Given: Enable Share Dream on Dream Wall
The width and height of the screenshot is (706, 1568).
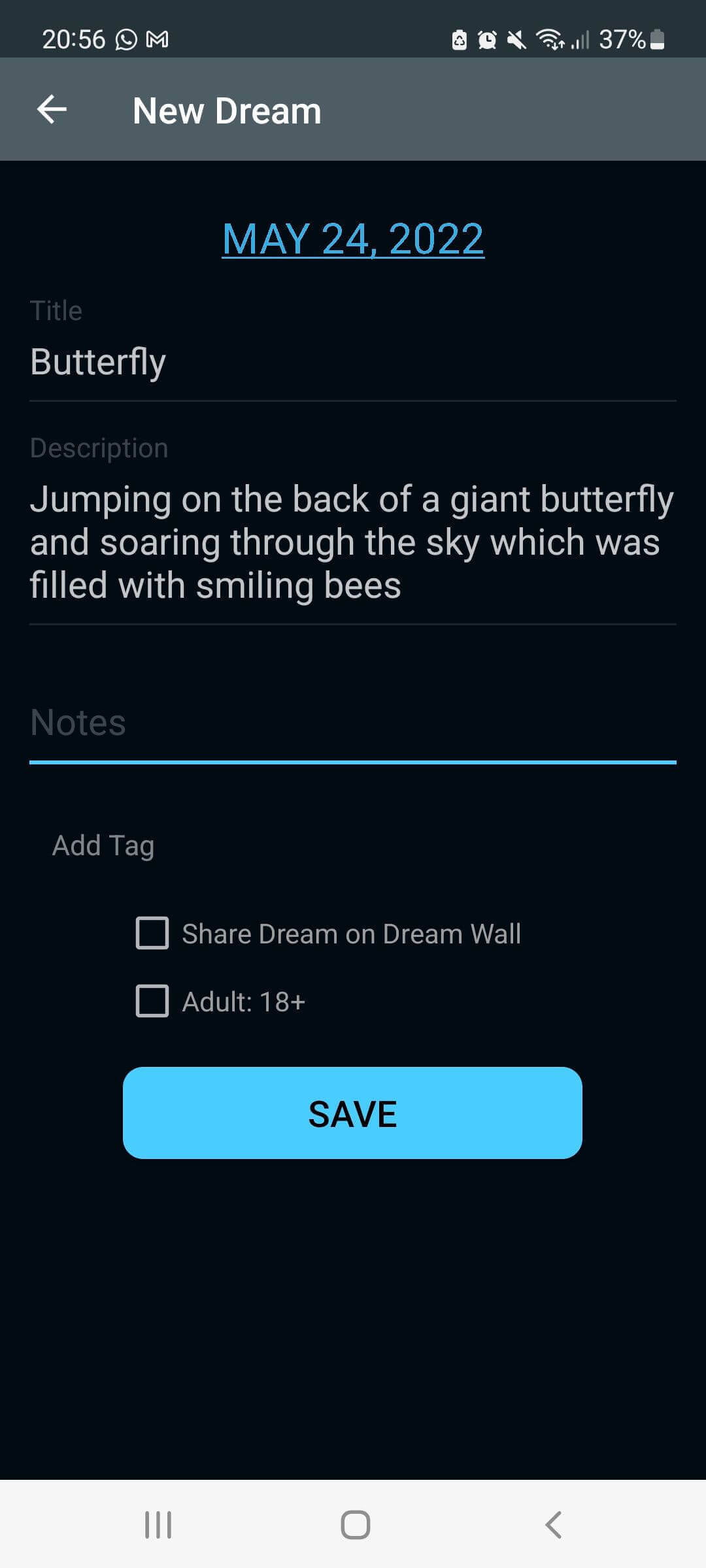Looking at the screenshot, I should 152,933.
